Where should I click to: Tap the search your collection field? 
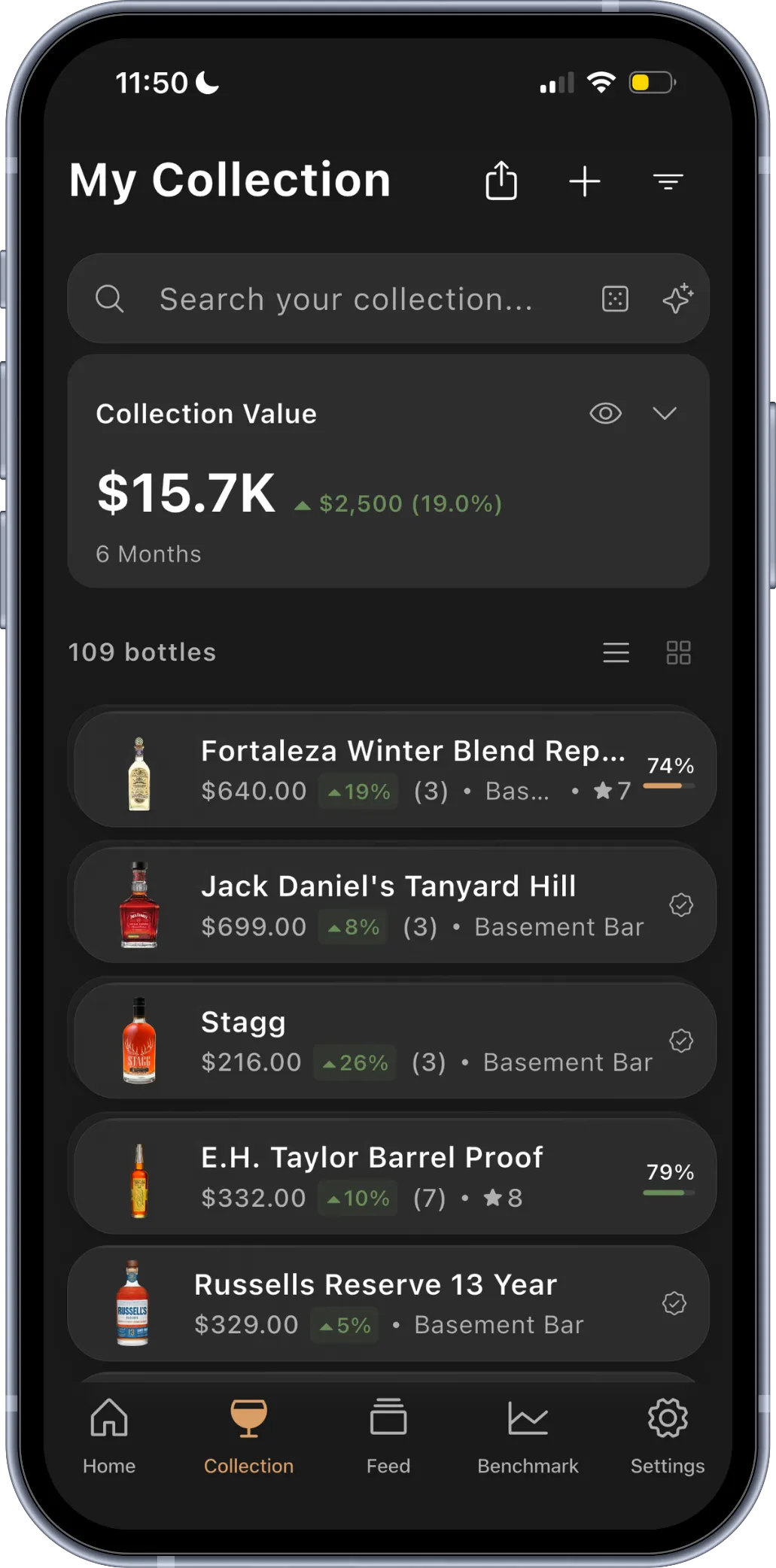click(346, 299)
